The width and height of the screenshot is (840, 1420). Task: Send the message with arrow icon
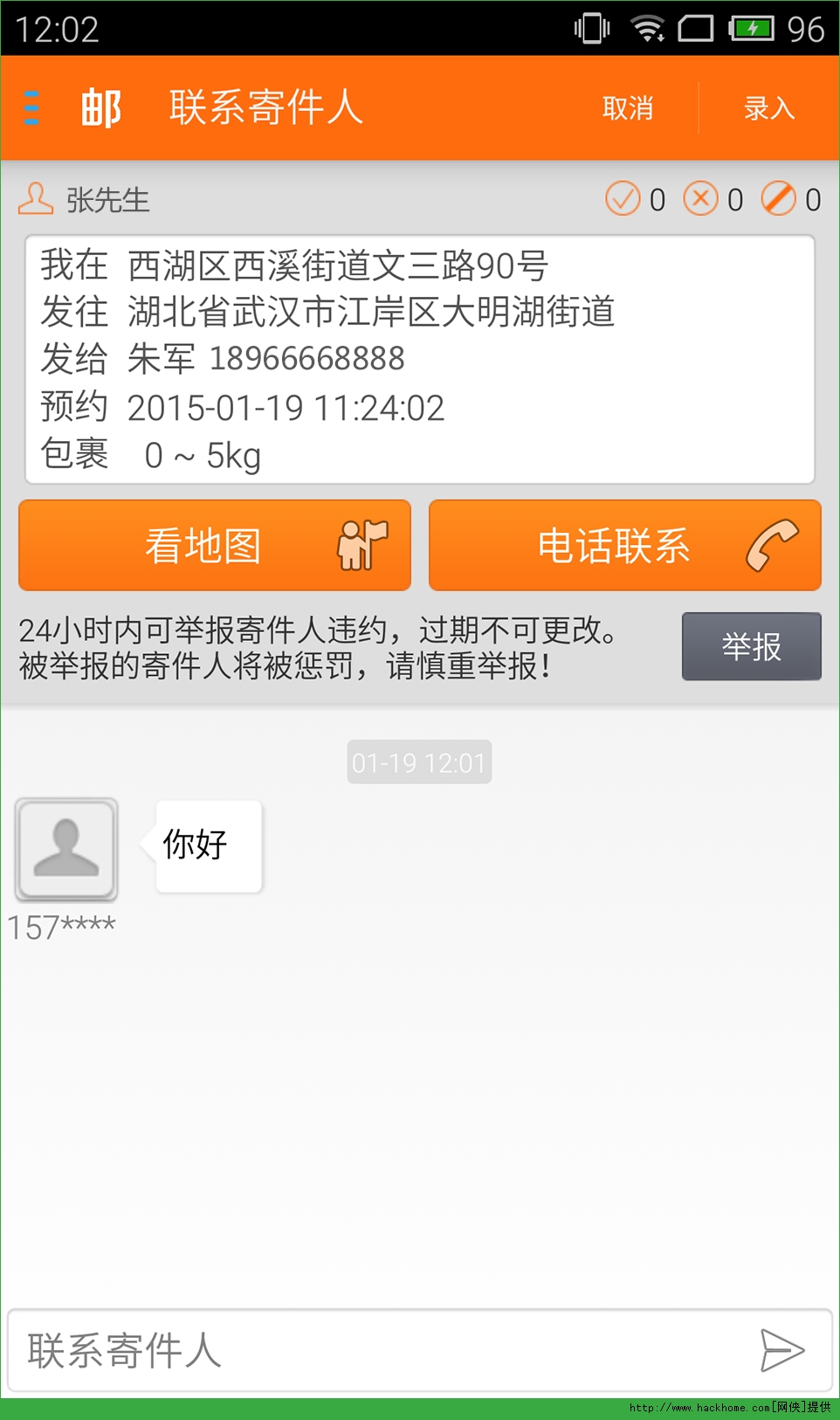[781, 1350]
